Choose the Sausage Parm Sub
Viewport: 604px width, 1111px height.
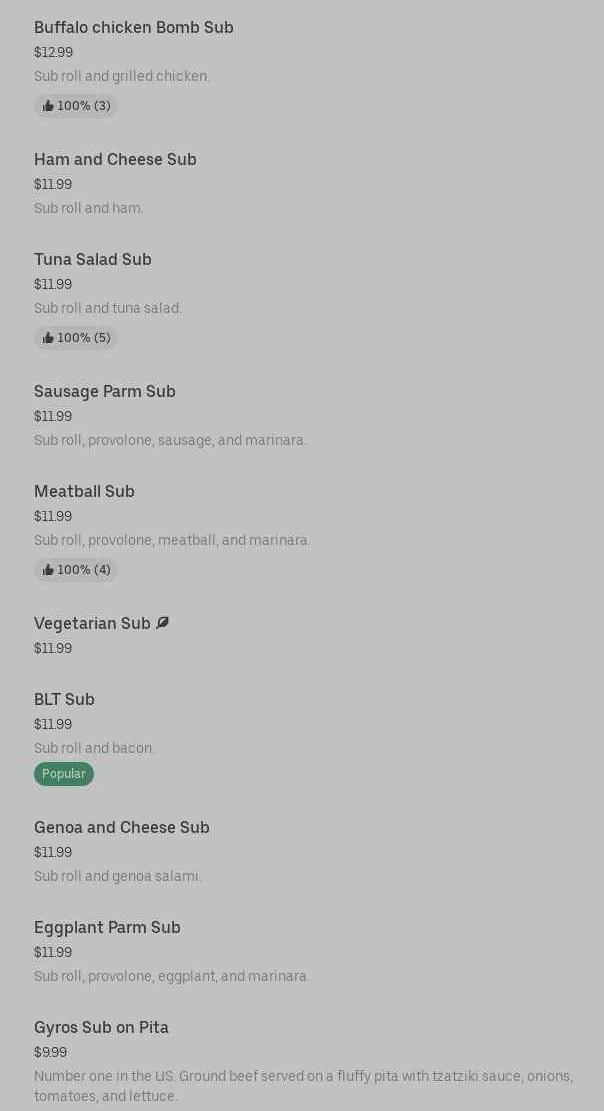[x=105, y=392]
